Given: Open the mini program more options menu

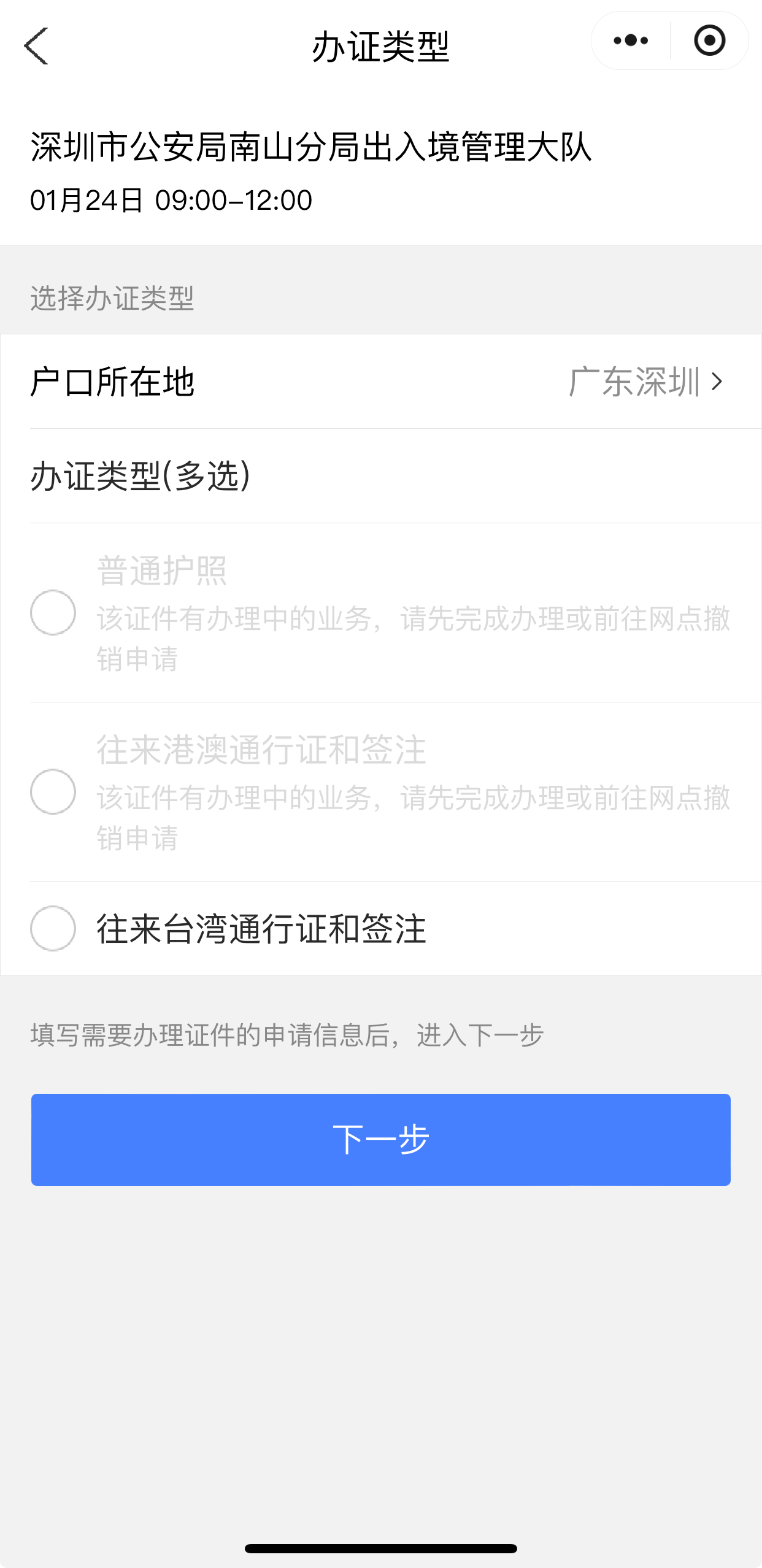Looking at the screenshot, I should tap(631, 41).
